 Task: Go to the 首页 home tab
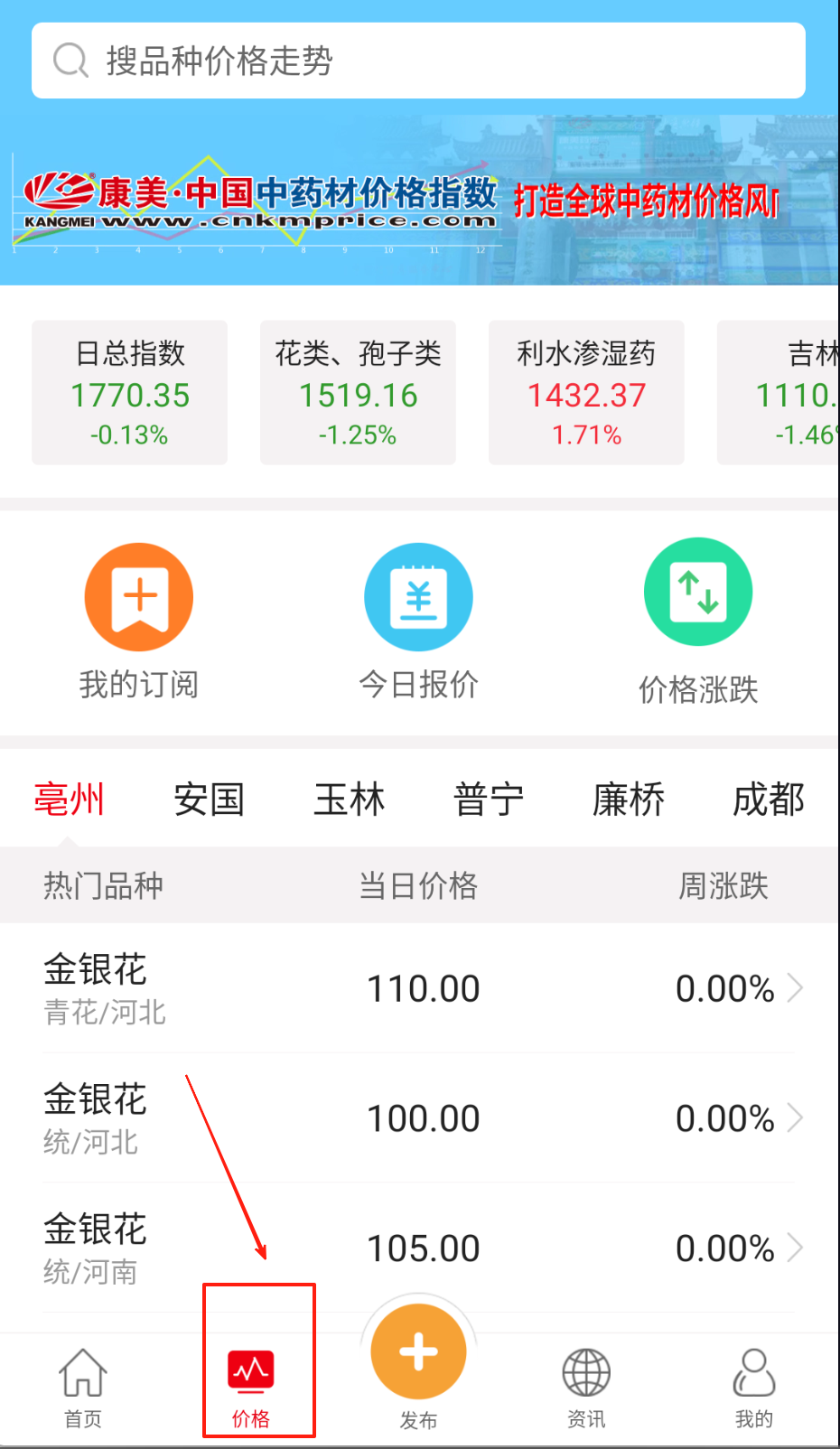click(83, 1387)
